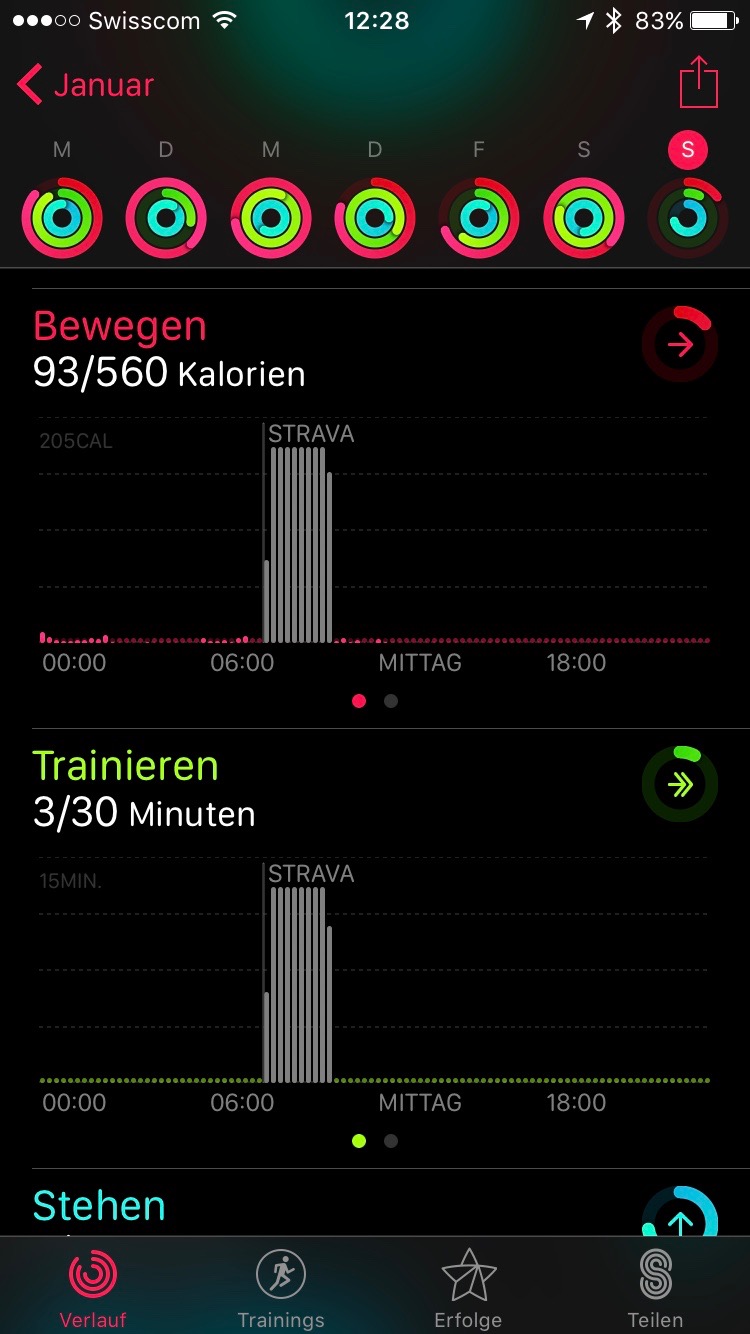Tap the page indicator under Trainieren chart
Image resolution: width=750 pixels, height=1334 pixels.
pos(375,1141)
